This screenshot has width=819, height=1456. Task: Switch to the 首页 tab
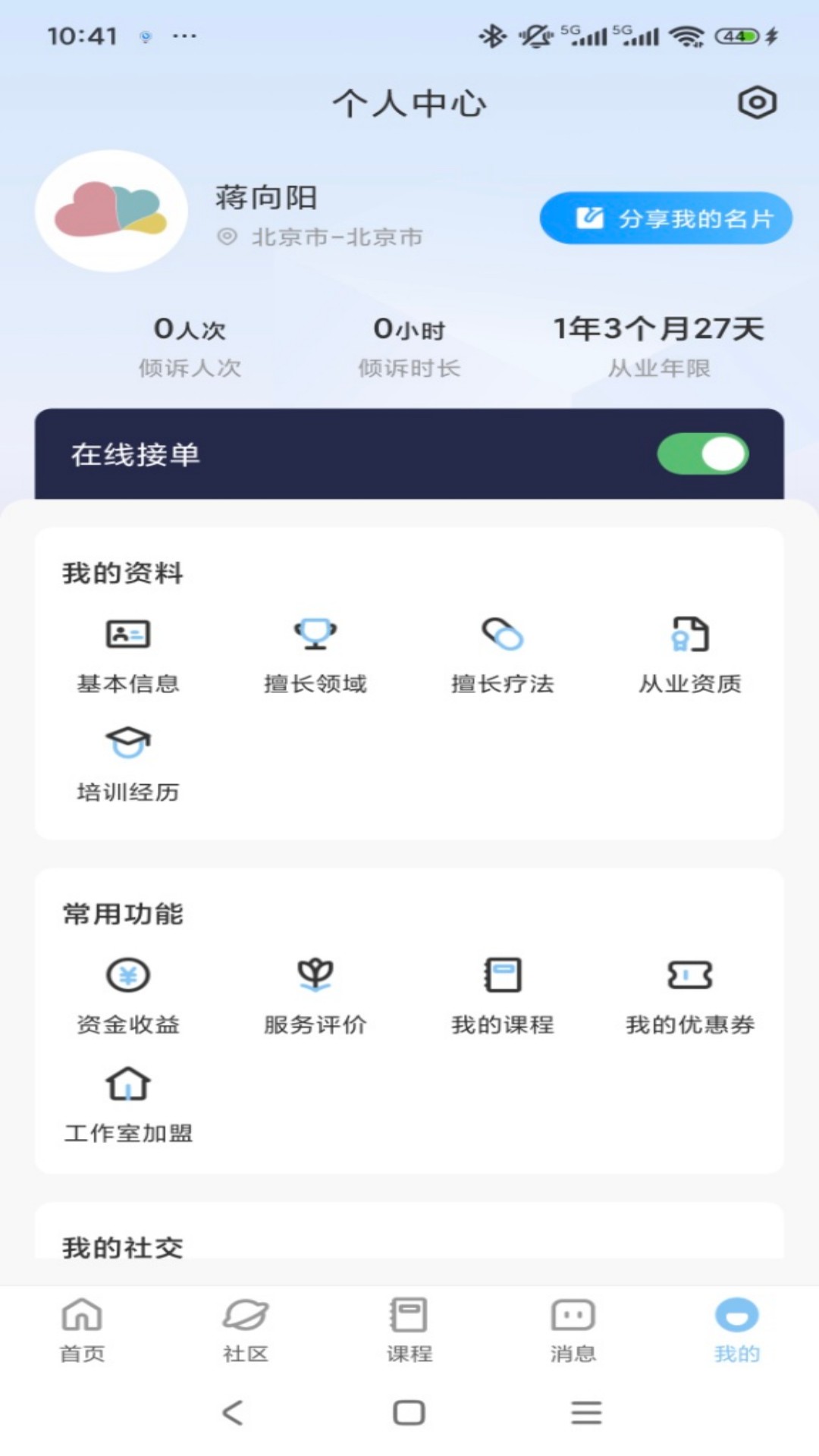(82, 1329)
